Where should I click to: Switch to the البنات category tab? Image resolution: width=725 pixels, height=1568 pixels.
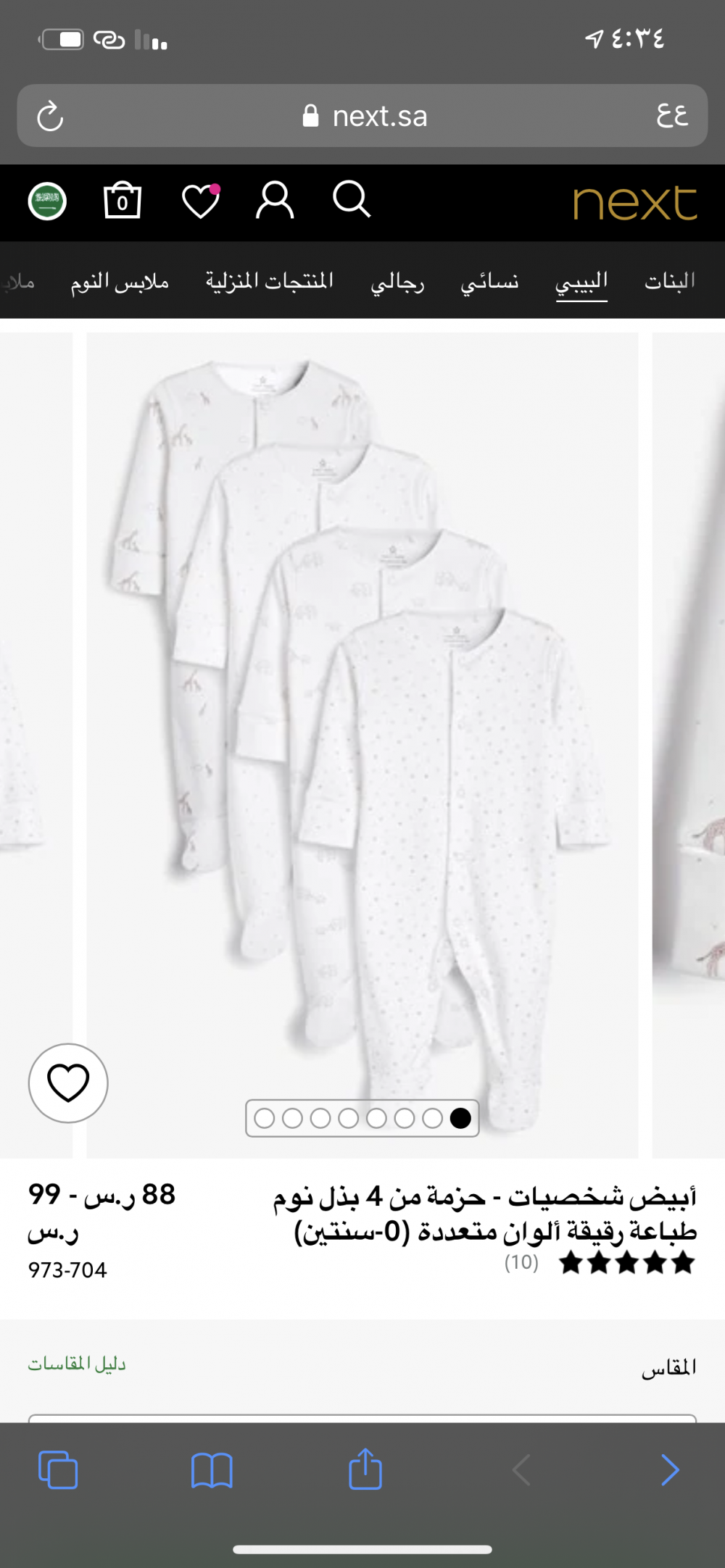tap(670, 280)
